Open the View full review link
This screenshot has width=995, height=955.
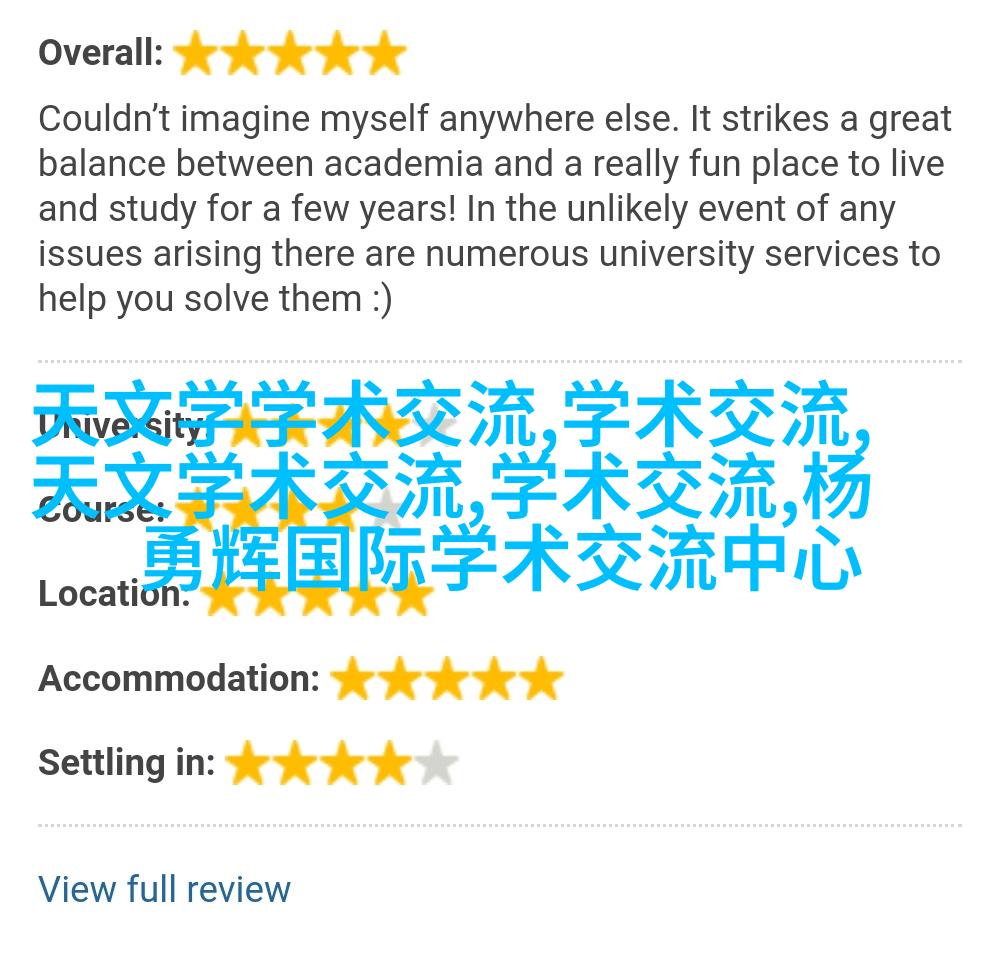(x=164, y=888)
